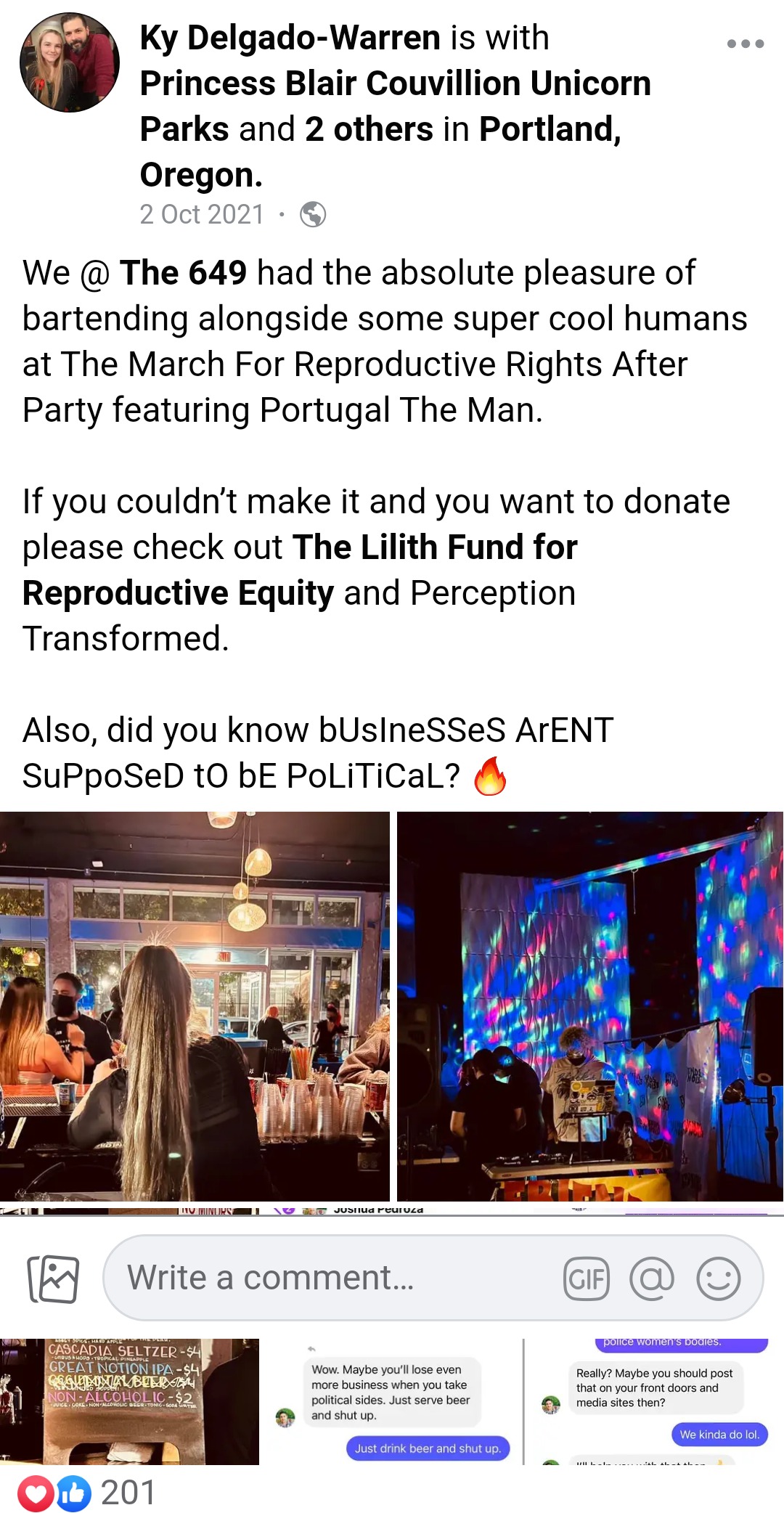Open the 'Just drink beer' chat screenshot
The width and height of the screenshot is (784, 1513).
(392, 1401)
